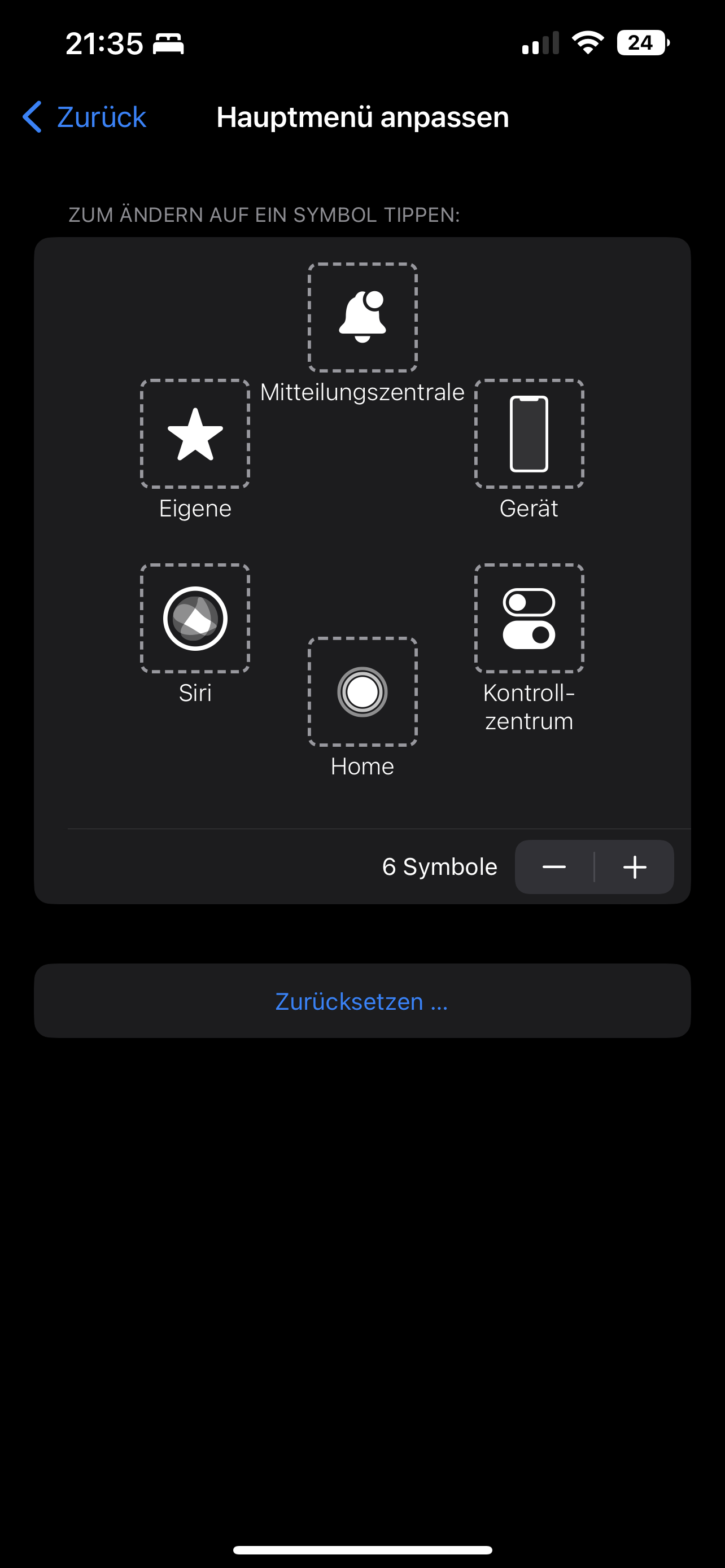Change the Gerät symbol
This screenshot has width=725, height=1568.
[529, 434]
